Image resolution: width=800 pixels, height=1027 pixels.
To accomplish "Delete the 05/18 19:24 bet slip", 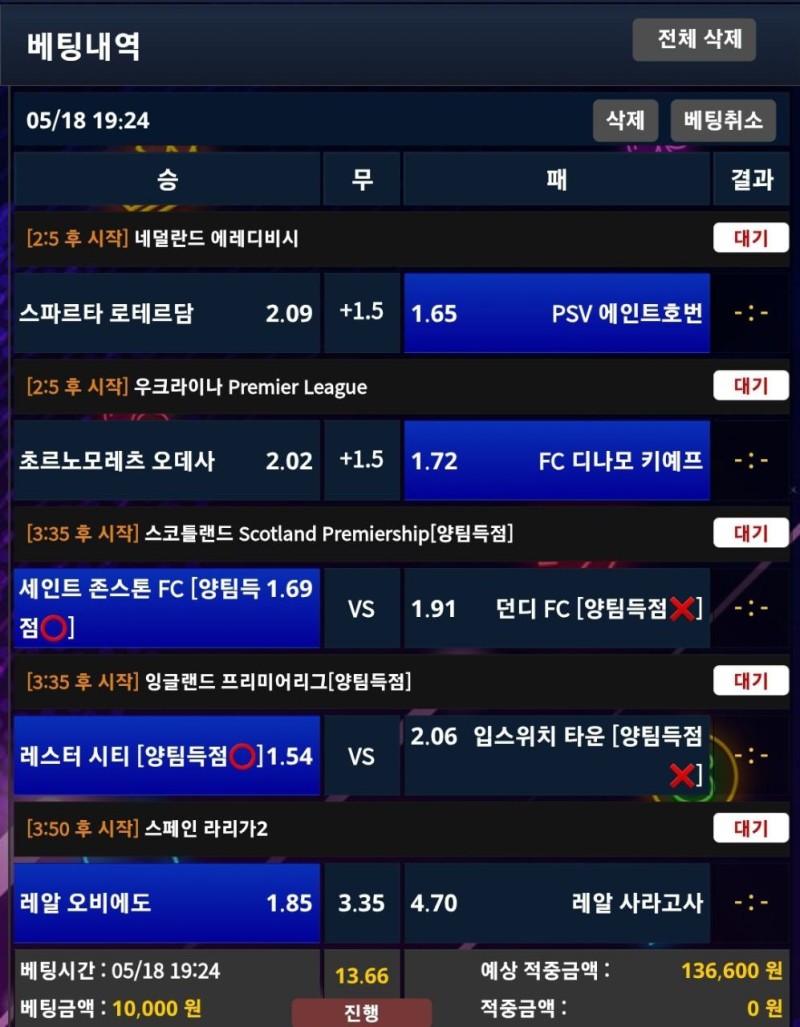I will click(x=625, y=121).
